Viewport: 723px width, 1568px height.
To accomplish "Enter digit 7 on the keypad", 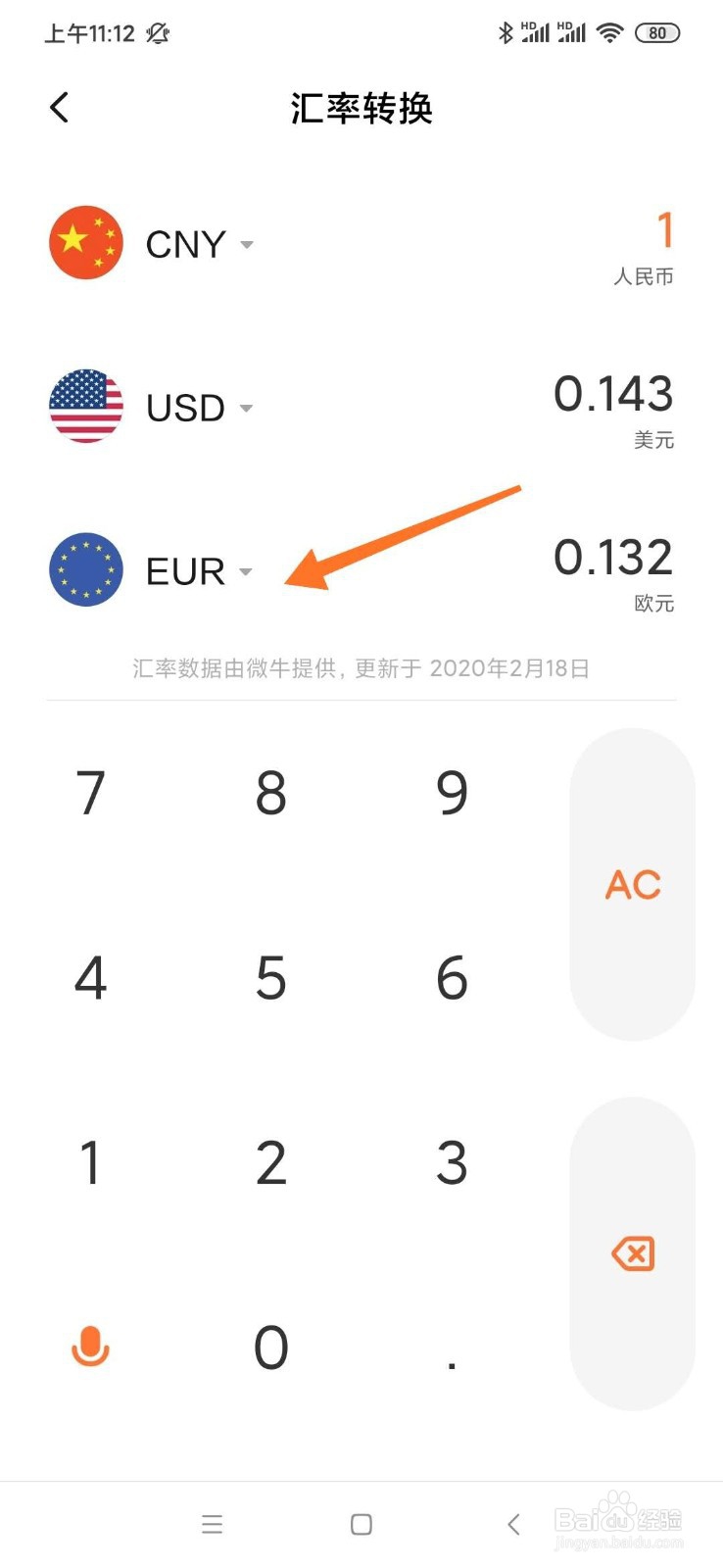I will 91,792.
